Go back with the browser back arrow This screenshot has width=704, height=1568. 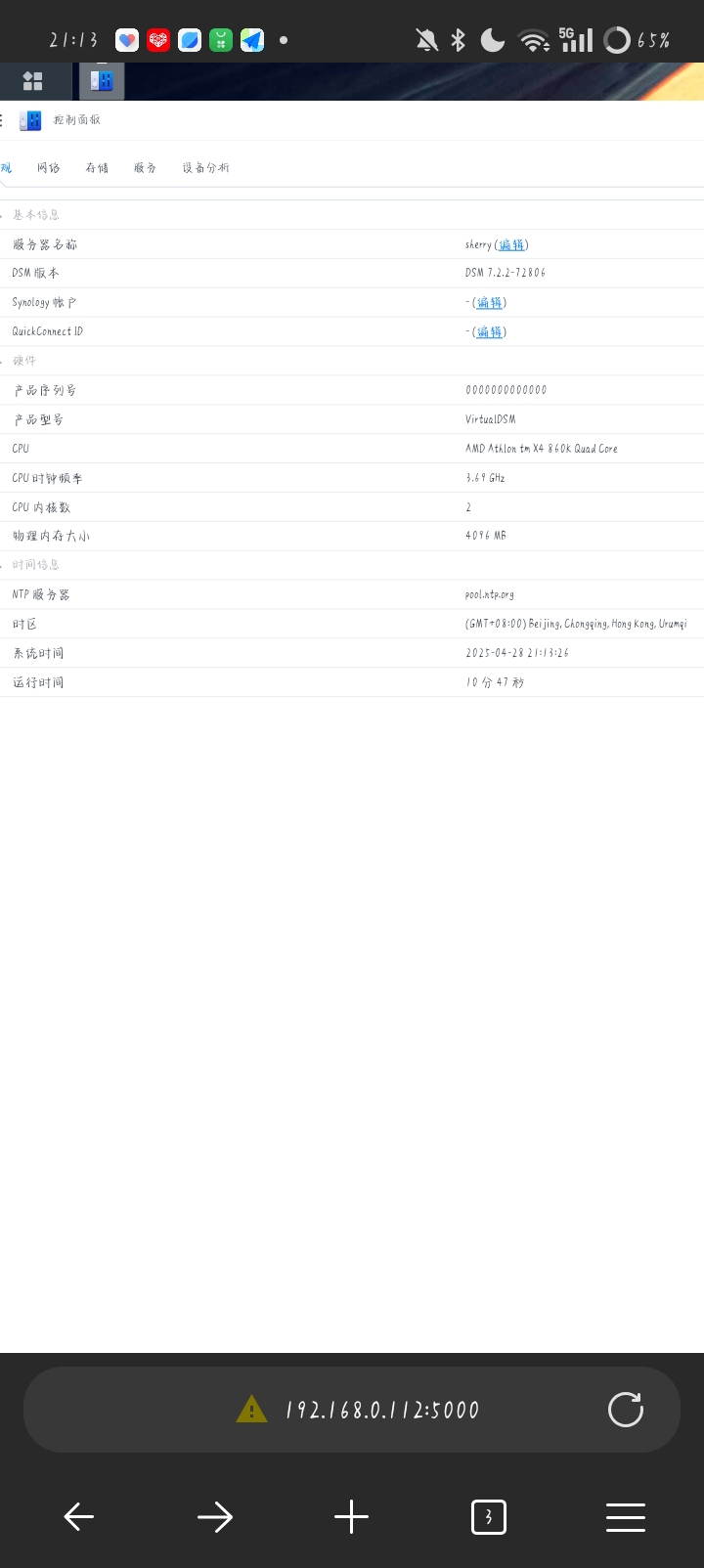click(x=78, y=1517)
